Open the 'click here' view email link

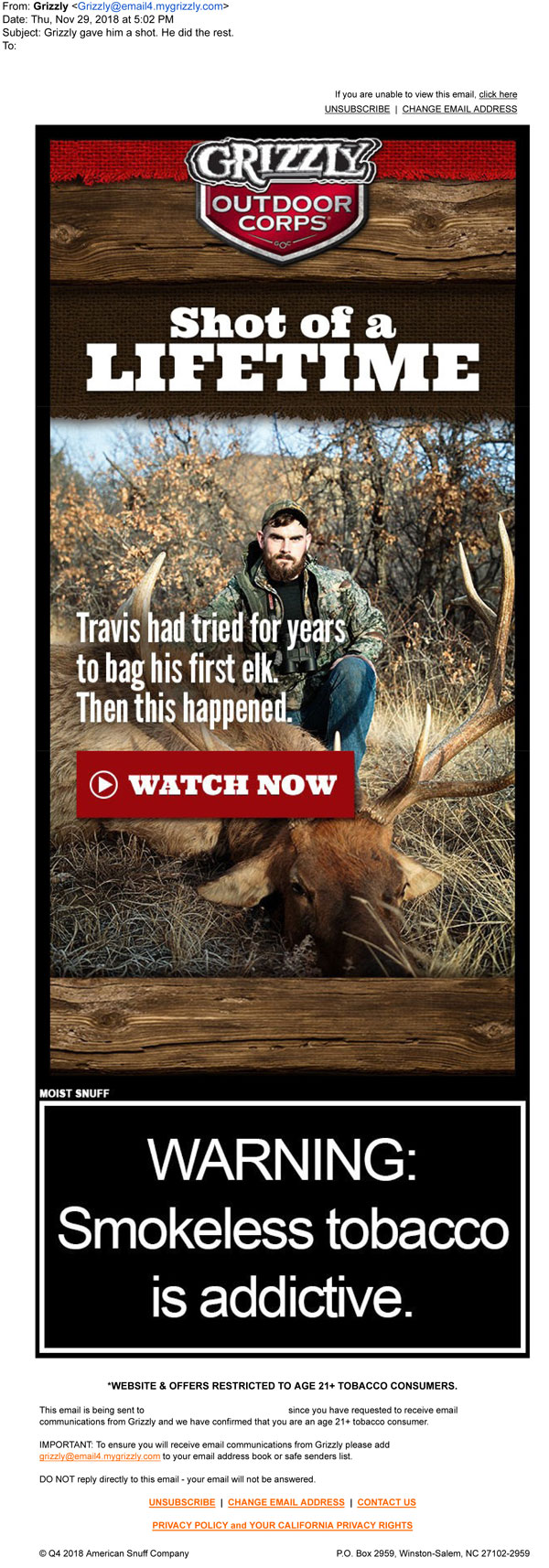coord(498,94)
